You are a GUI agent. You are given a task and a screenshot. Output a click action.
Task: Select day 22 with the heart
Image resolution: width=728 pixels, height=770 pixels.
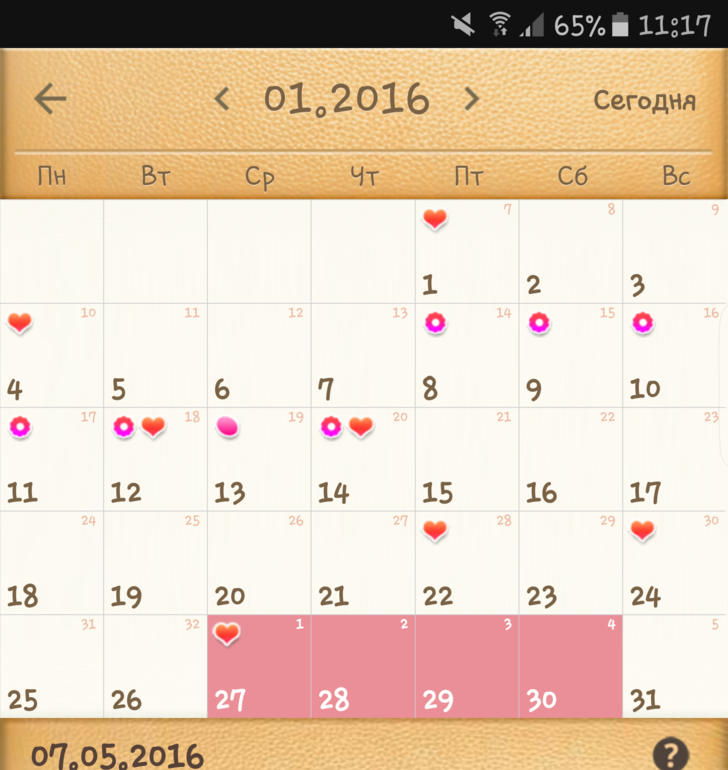(467, 563)
